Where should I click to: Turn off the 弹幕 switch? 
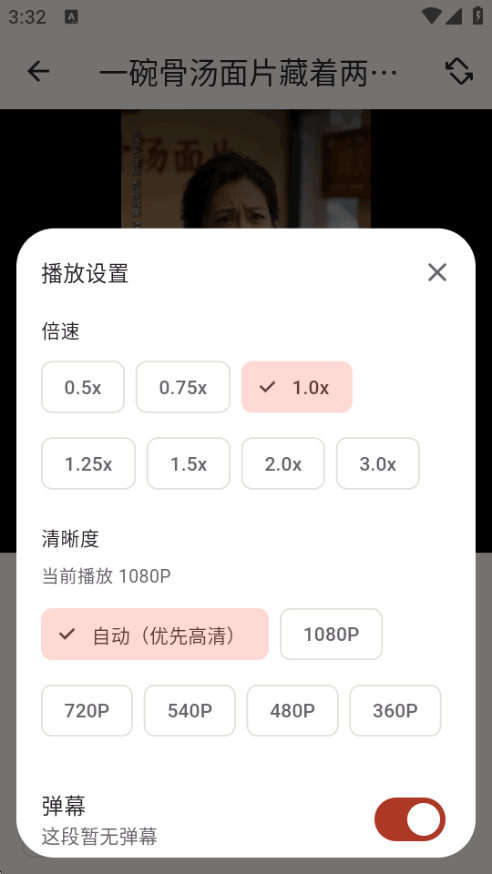(x=410, y=819)
